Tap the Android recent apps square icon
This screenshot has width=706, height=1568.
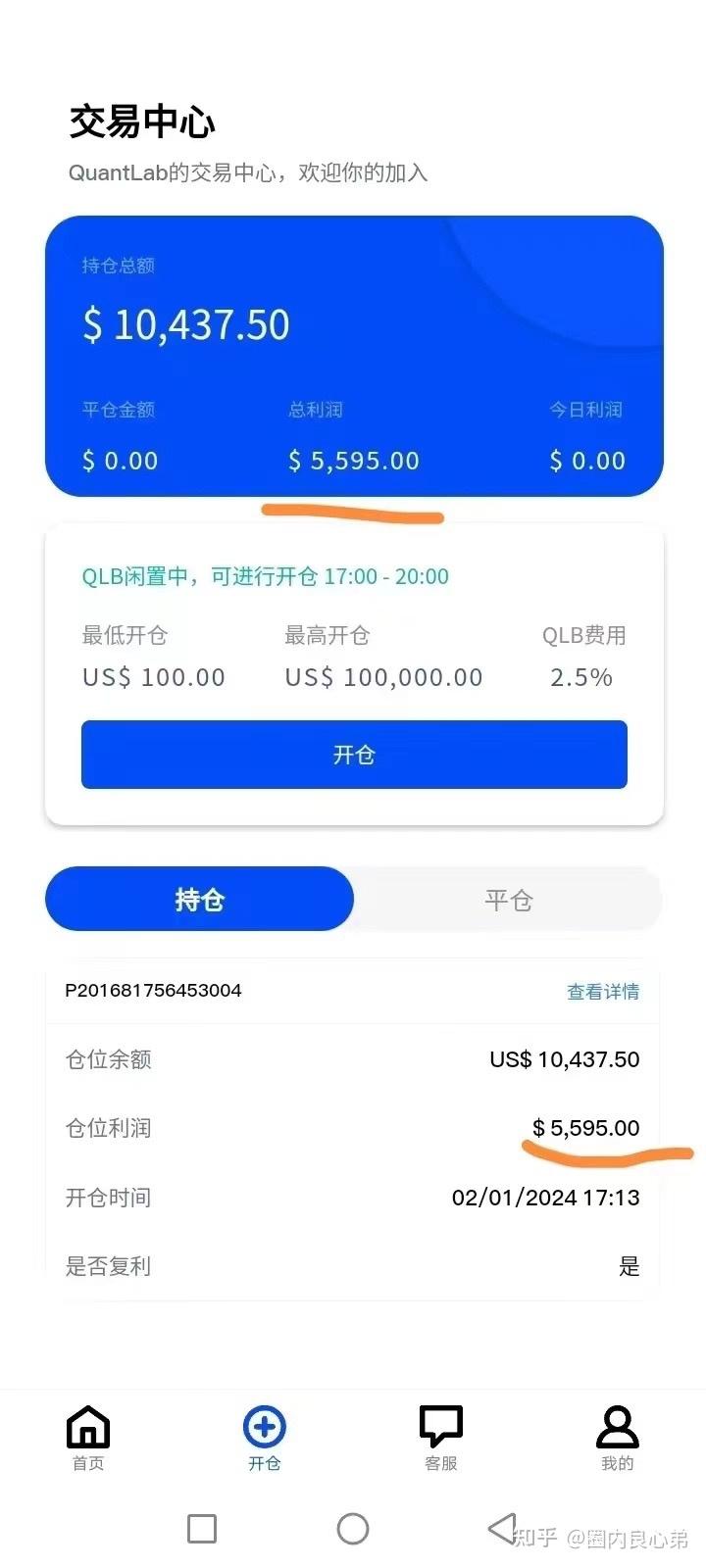point(201,1528)
